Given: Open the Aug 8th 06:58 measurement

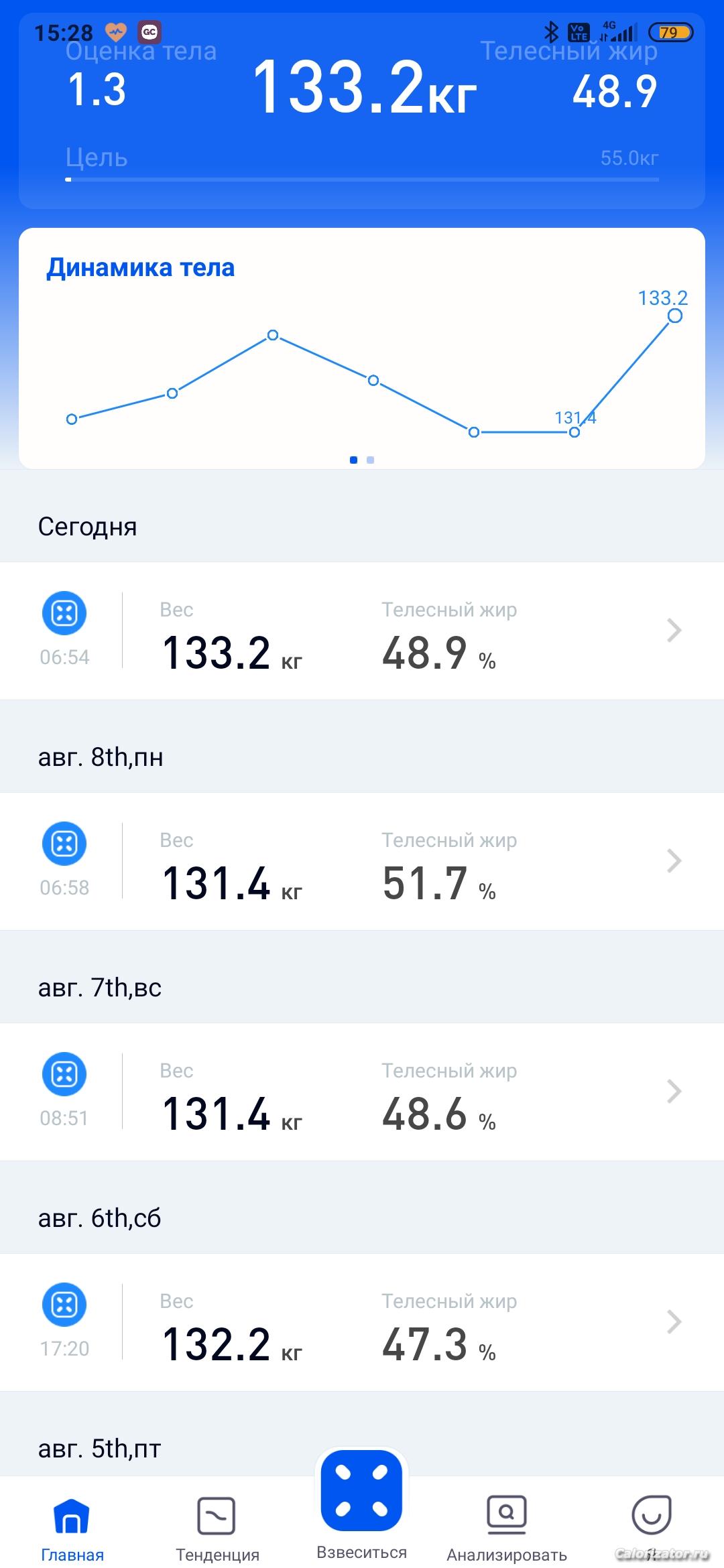Looking at the screenshot, I should [362, 861].
